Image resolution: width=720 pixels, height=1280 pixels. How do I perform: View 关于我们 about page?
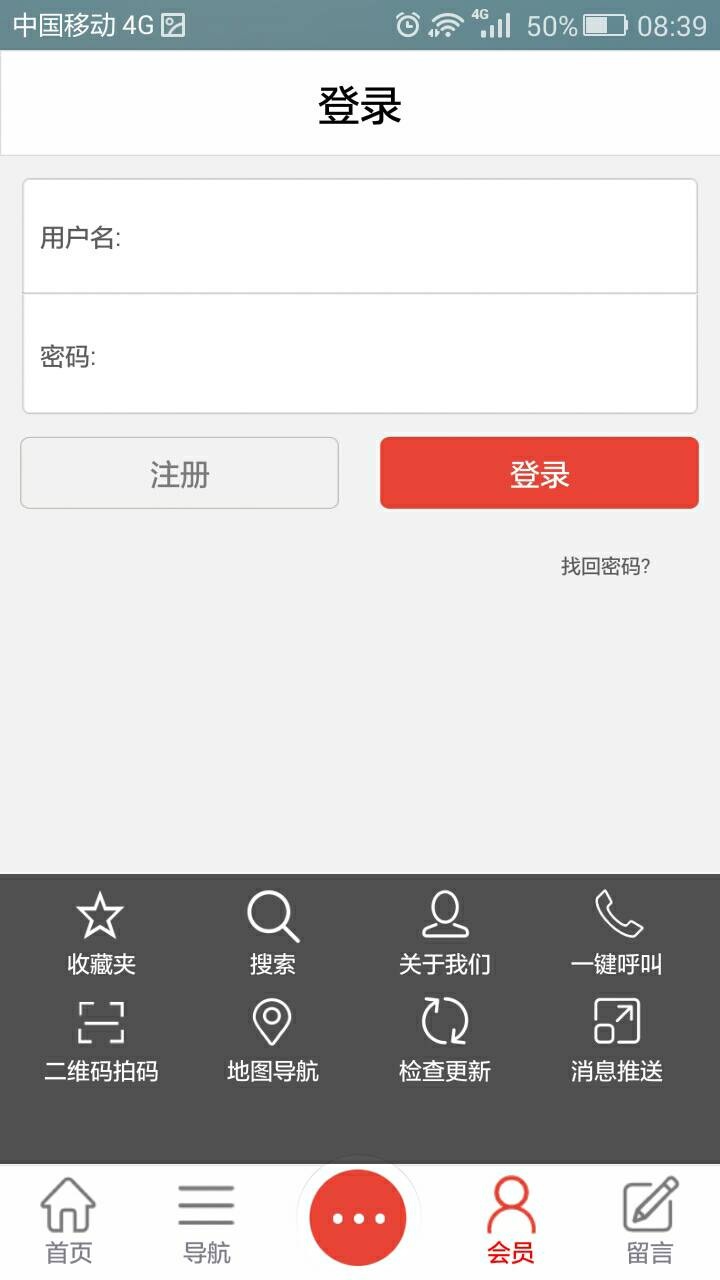(445, 934)
